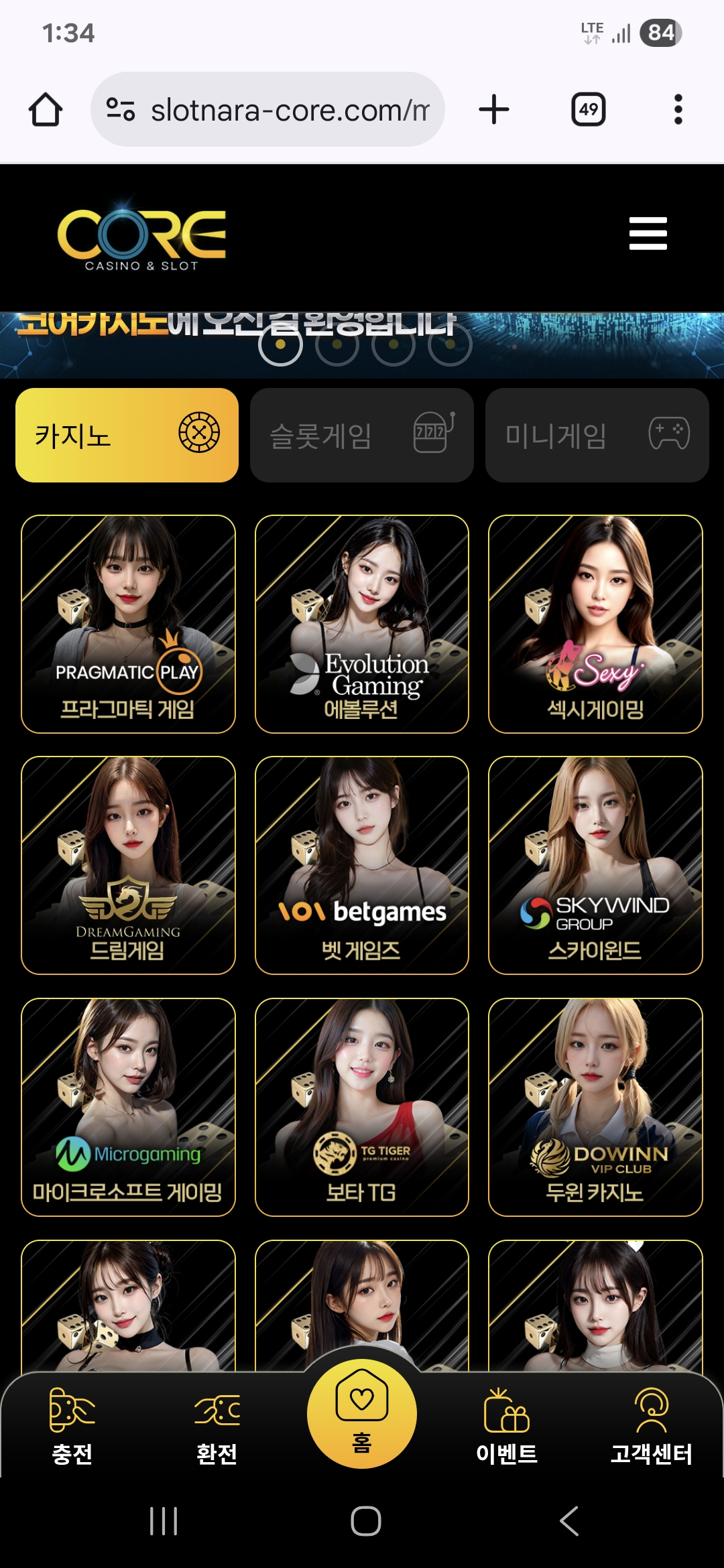Open the browser overflow menu

[x=678, y=109]
